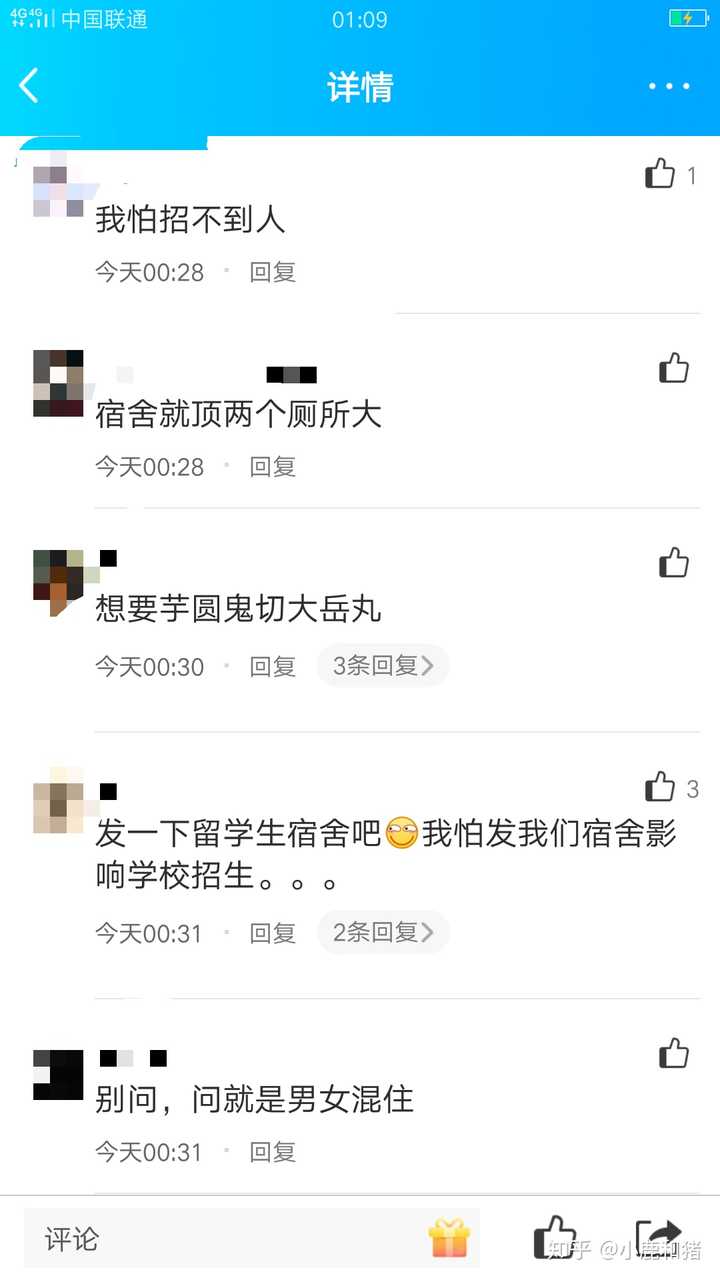Reply to the comment 宿舍就顶两个厕所大
This screenshot has height=1280, width=720.
pos(272,466)
